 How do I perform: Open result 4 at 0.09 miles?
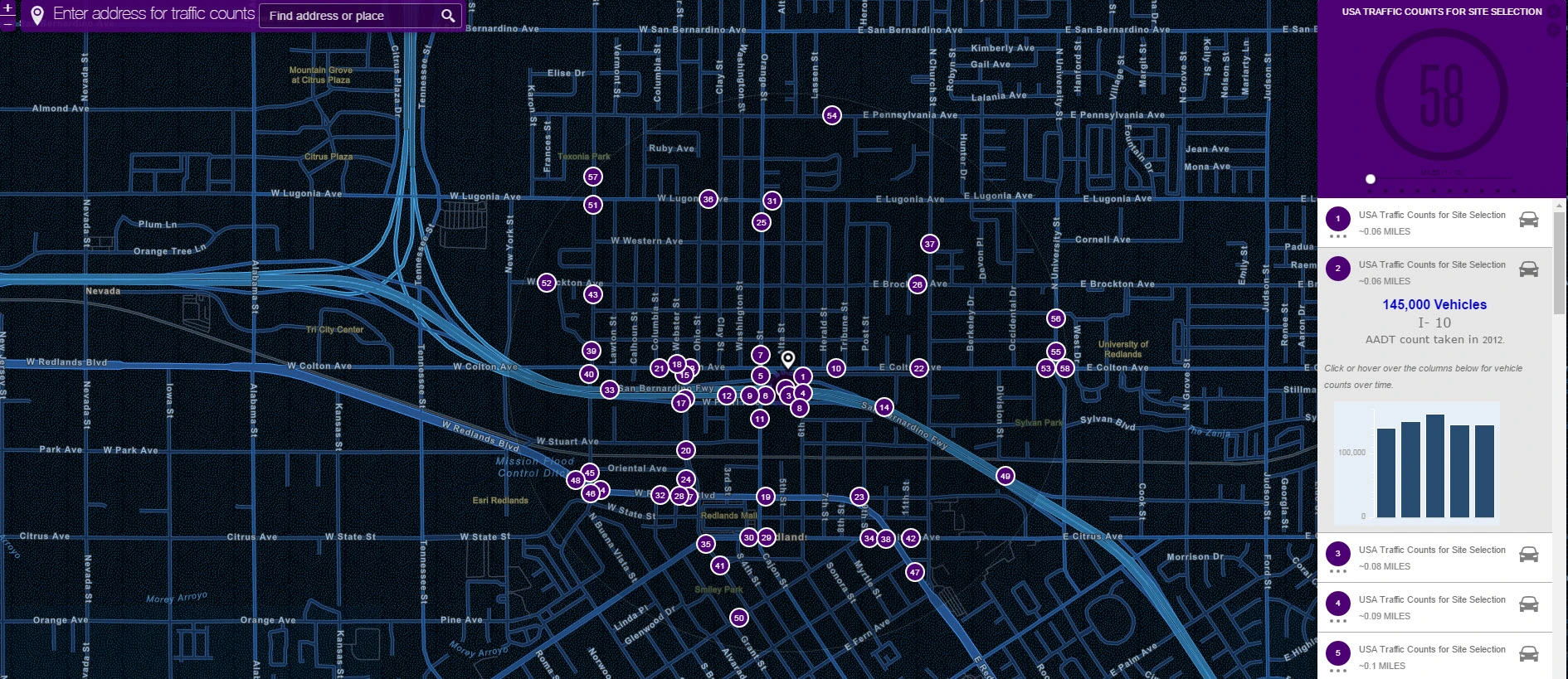1431,607
